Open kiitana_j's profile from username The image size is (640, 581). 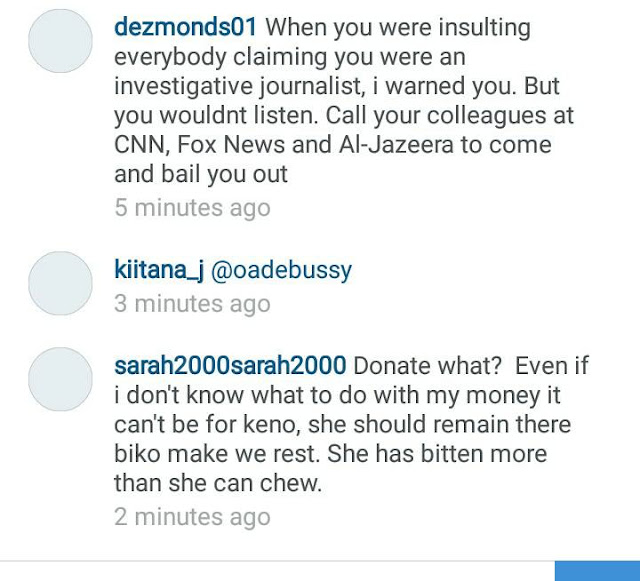(x=158, y=270)
